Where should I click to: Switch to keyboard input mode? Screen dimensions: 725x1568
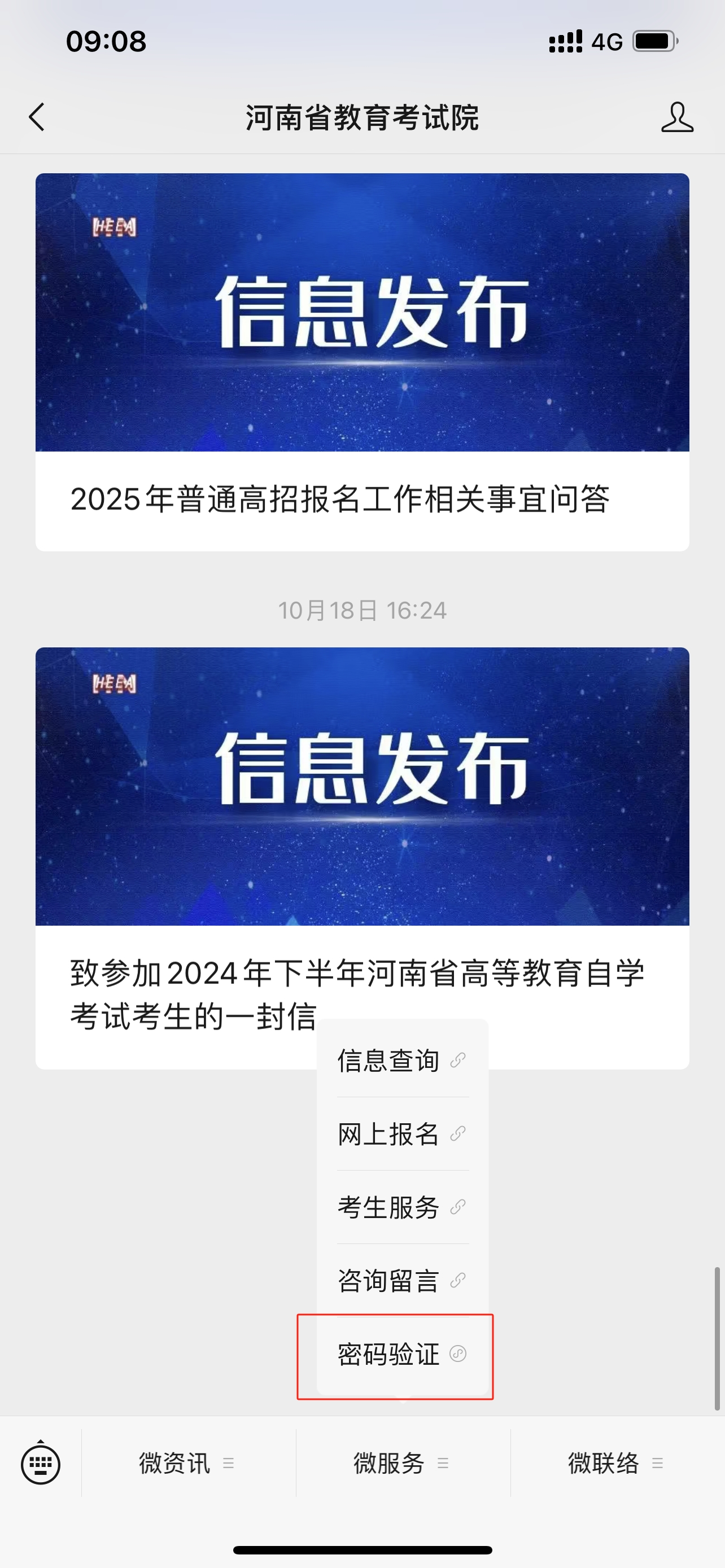(x=41, y=1464)
